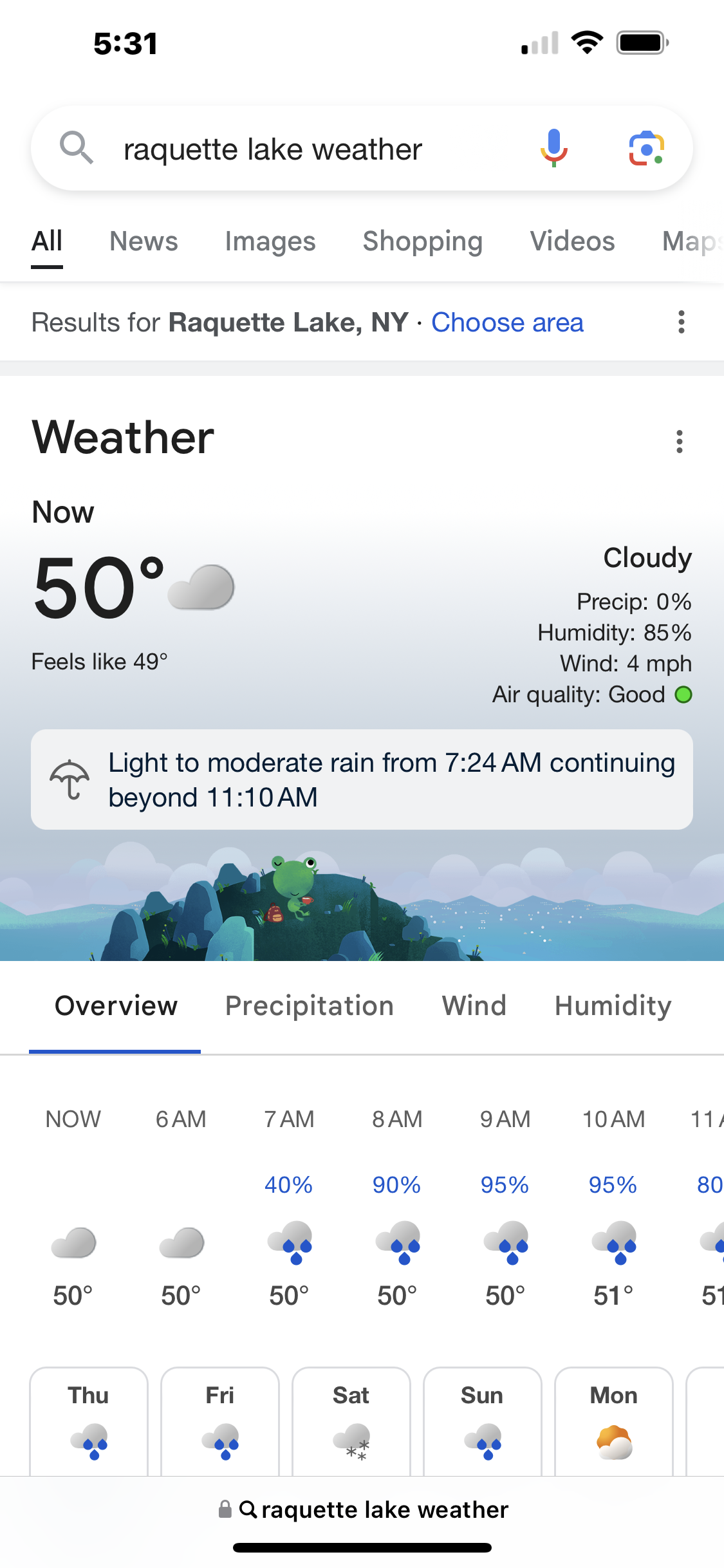
Task: Open the Weather card overflow menu
Action: click(680, 442)
